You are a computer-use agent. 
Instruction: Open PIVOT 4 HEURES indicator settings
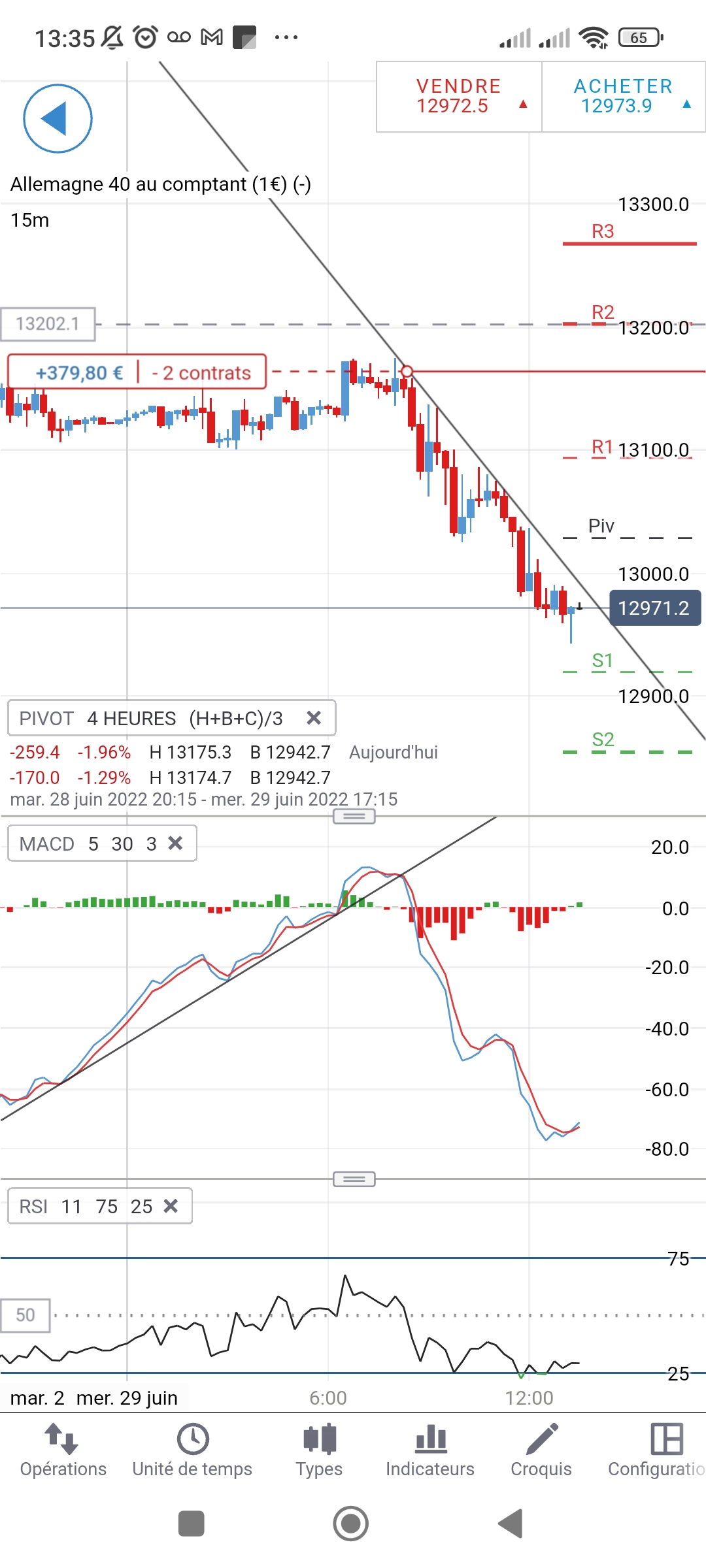click(150, 718)
